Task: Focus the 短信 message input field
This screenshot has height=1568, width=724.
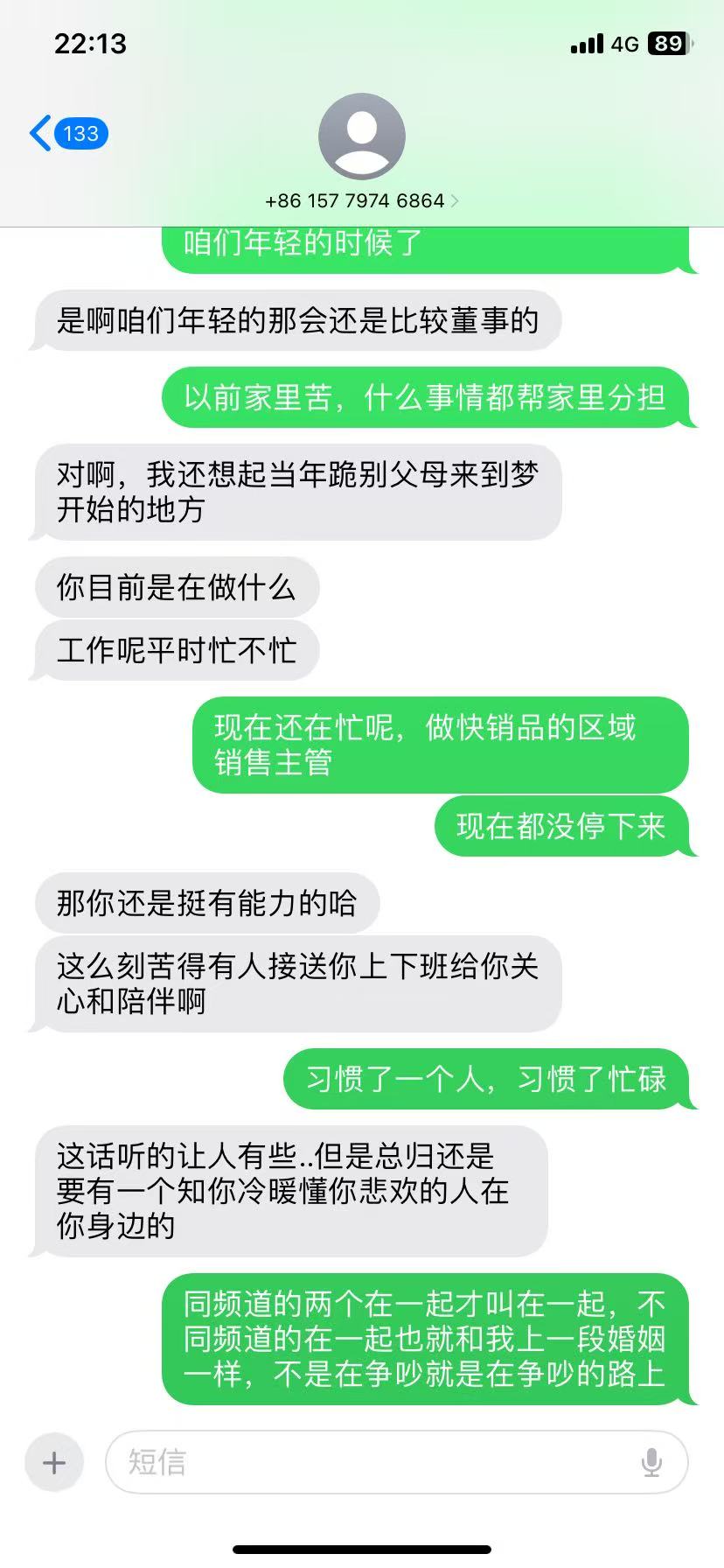Action: point(376,1462)
